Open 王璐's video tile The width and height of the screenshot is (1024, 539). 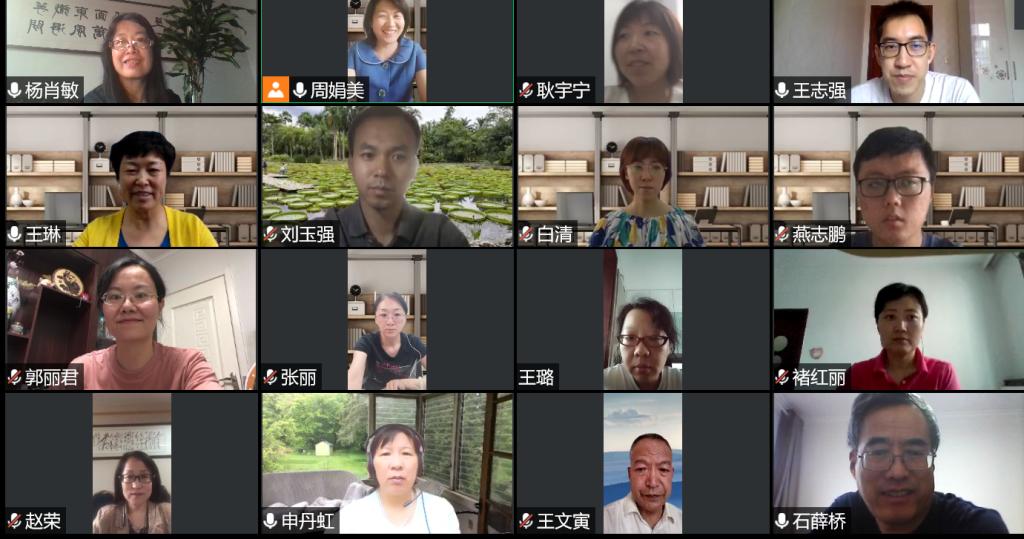pyautogui.click(x=643, y=319)
